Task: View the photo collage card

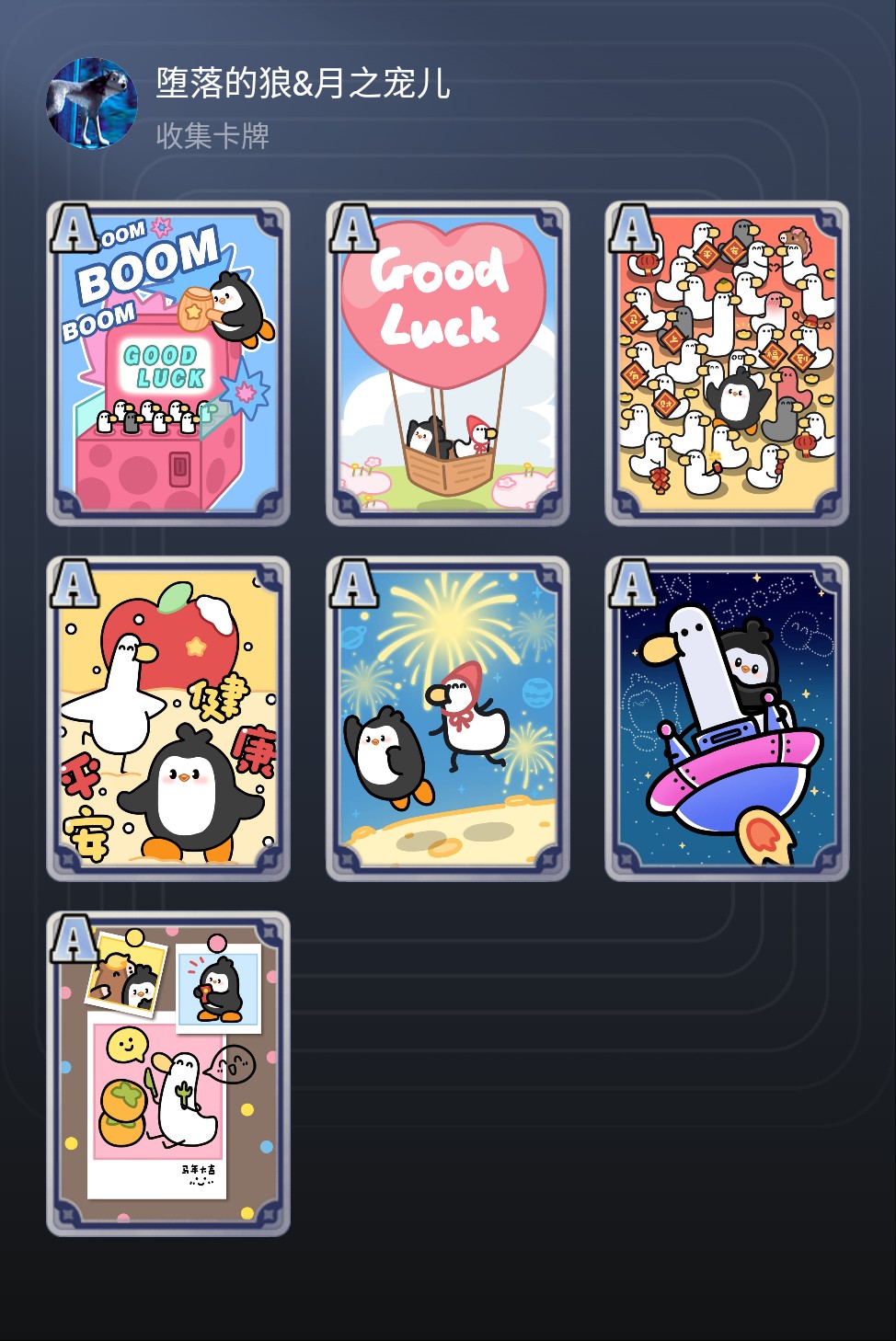Action: 168,1073
